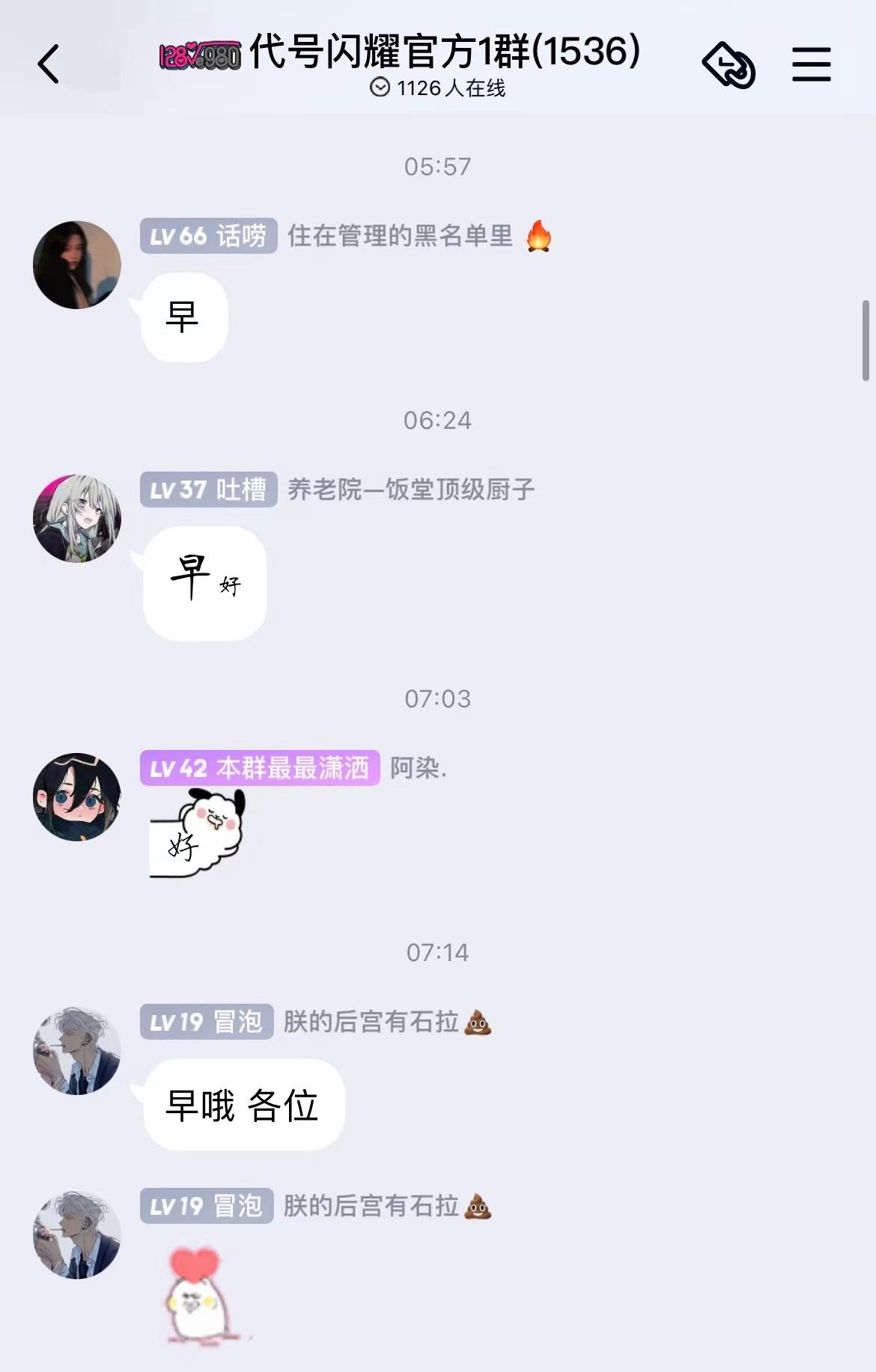Open avatar of 住在管理的黑名单里
This screenshot has height=1372, width=876.
click(77, 265)
